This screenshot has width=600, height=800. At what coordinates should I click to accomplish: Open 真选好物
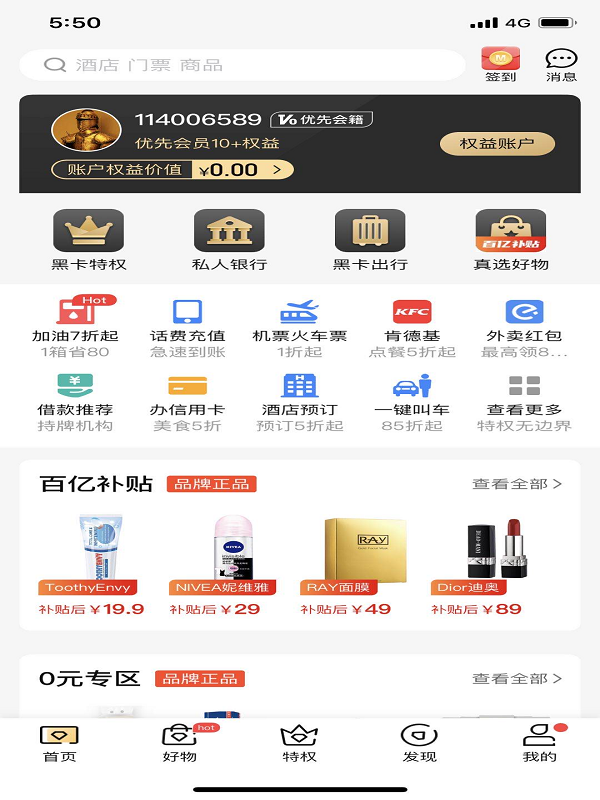pyautogui.click(x=511, y=241)
